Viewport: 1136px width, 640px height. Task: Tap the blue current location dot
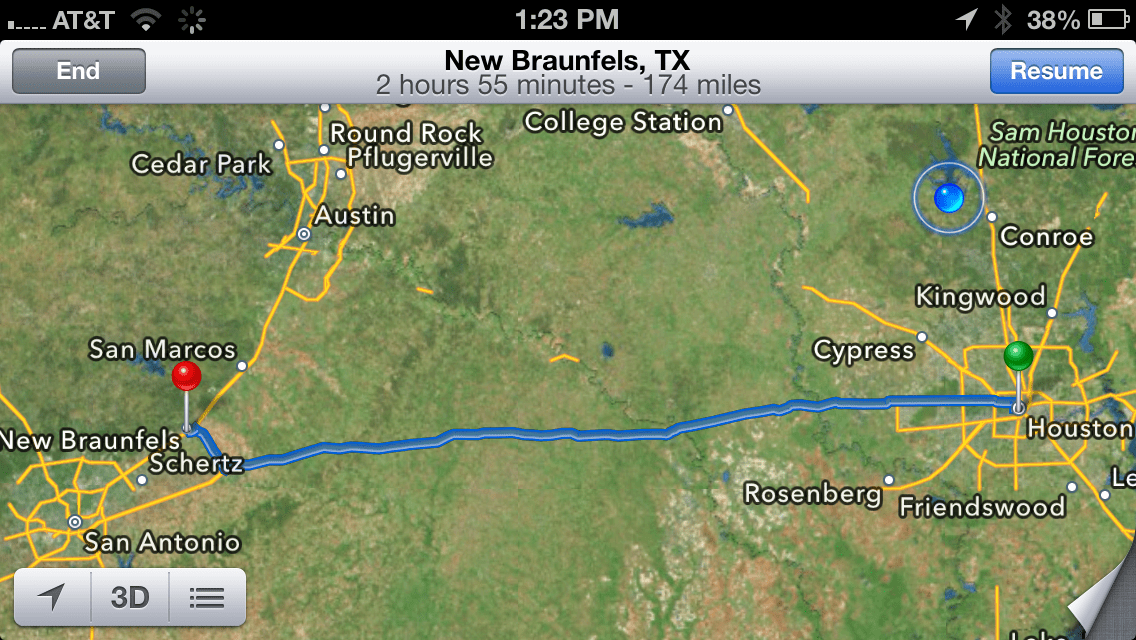(x=948, y=198)
